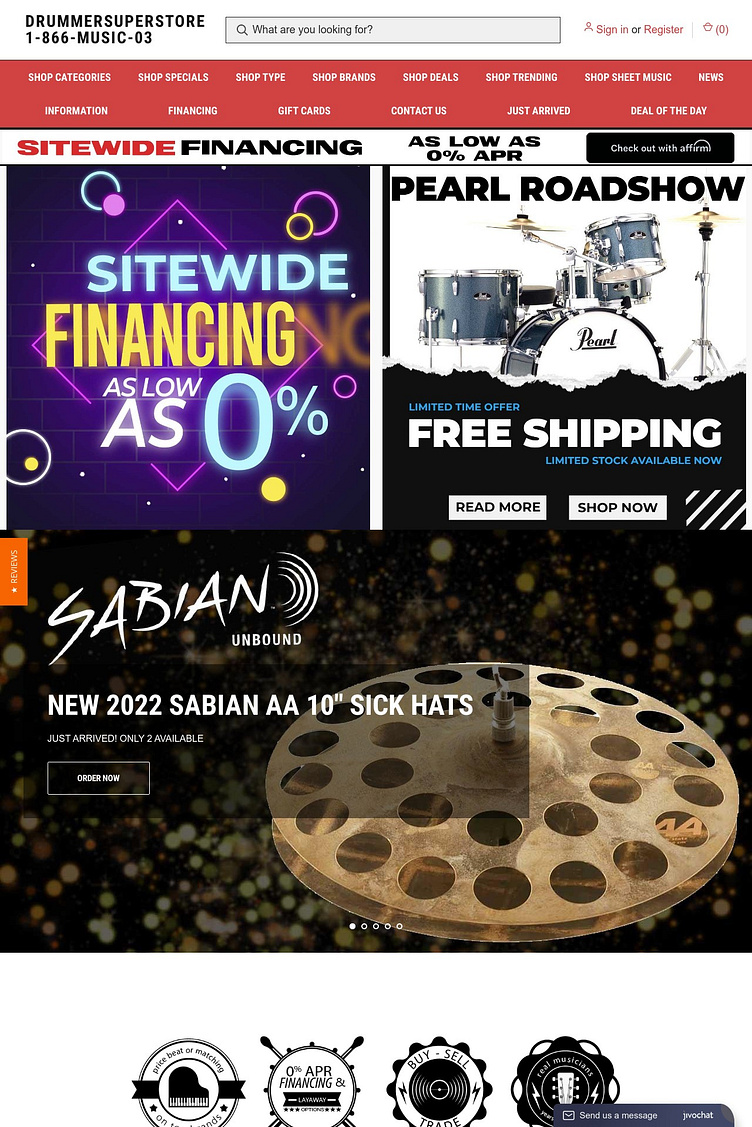Go to Contact Us
Screen dimensions: 752x1127
[x=419, y=111]
